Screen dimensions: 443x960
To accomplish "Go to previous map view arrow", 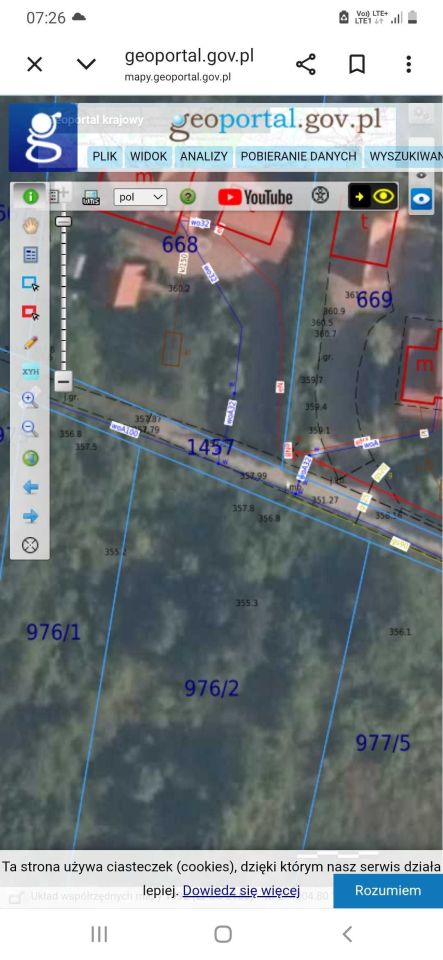I will (31, 487).
